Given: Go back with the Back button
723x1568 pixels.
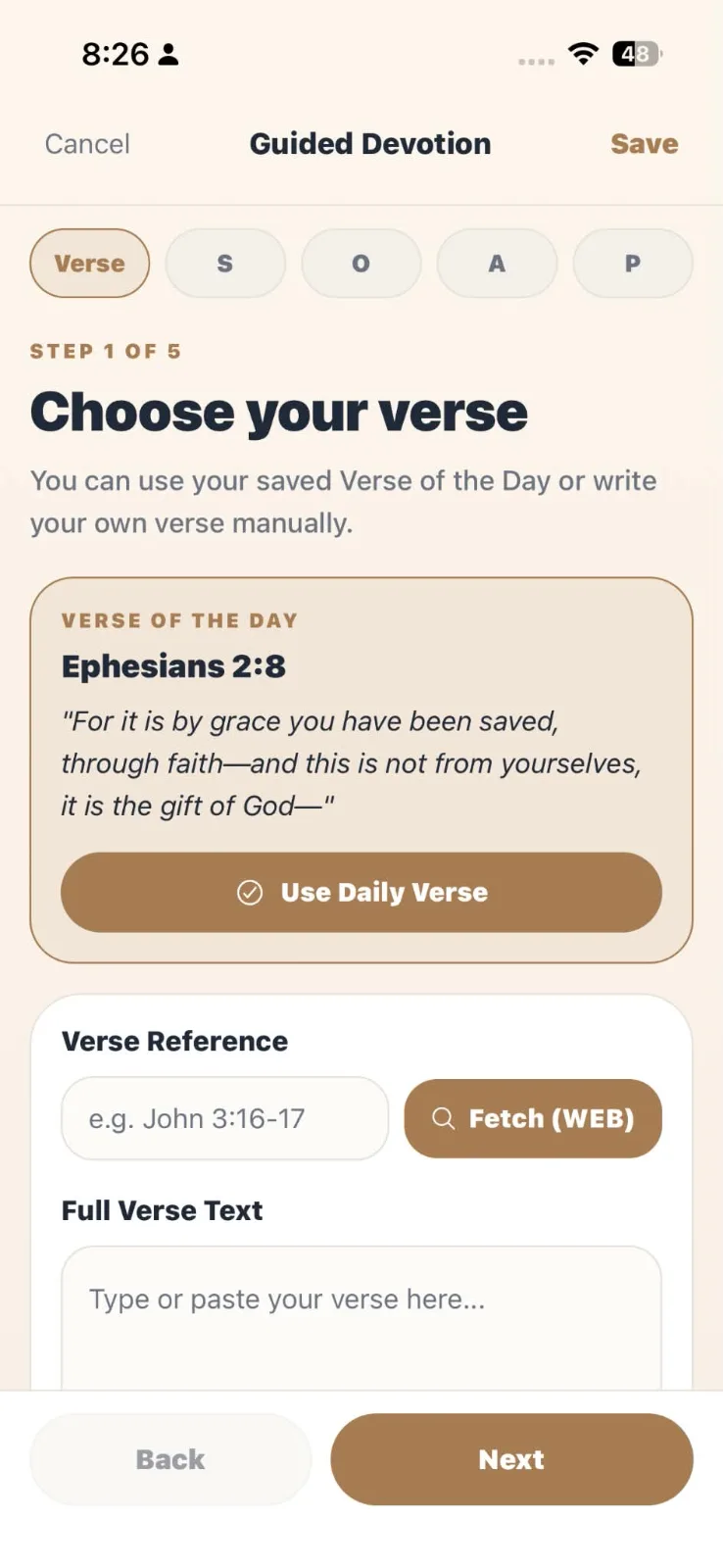Looking at the screenshot, I should pos(170,1459).
